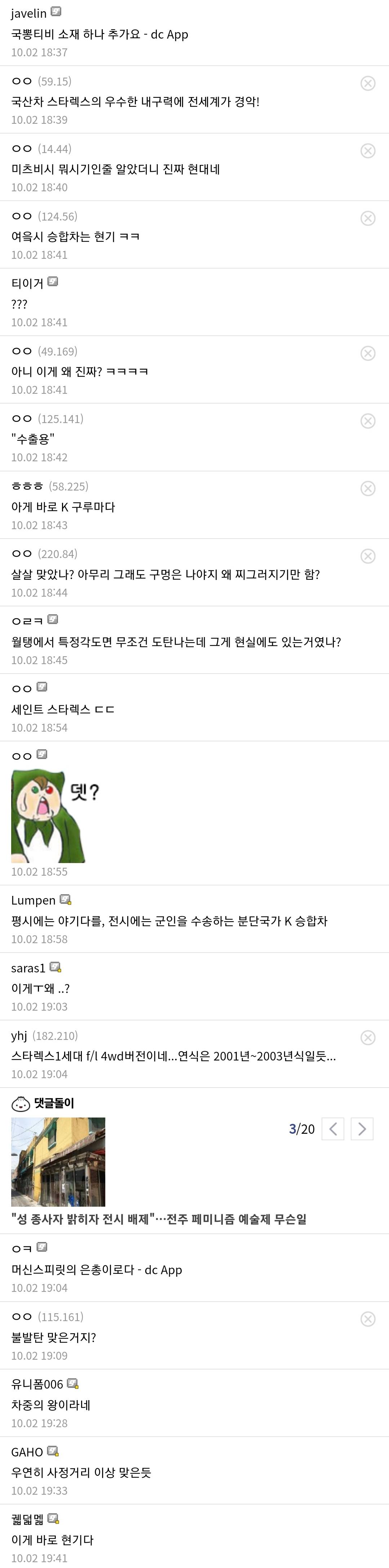Open the "성 종사자 밝히자 전시 배제" headline
This screenshot has width=389, height=1568.
pyautogui.click(x=159, y=1219)
